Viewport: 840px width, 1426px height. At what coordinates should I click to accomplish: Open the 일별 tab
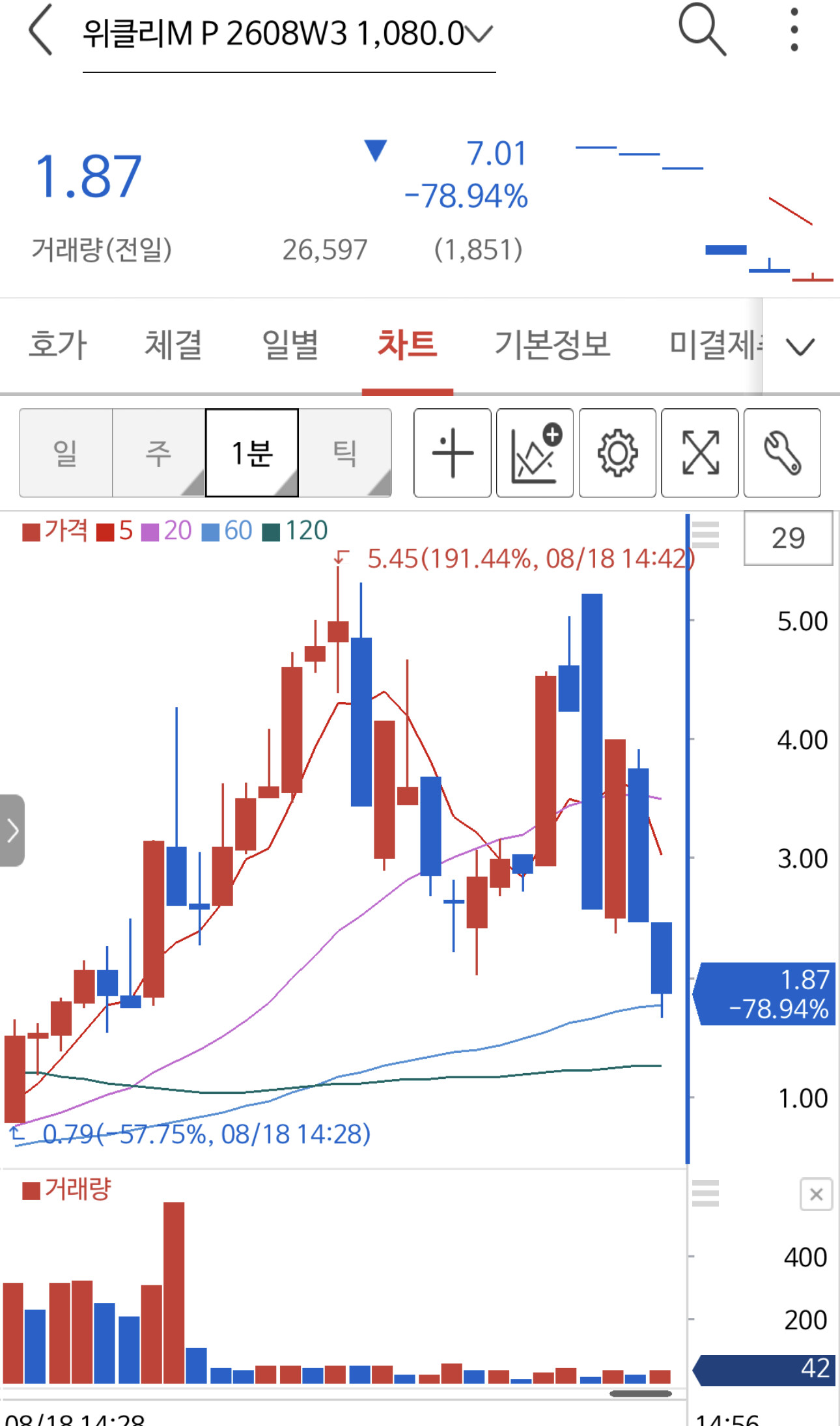(290, 345)
